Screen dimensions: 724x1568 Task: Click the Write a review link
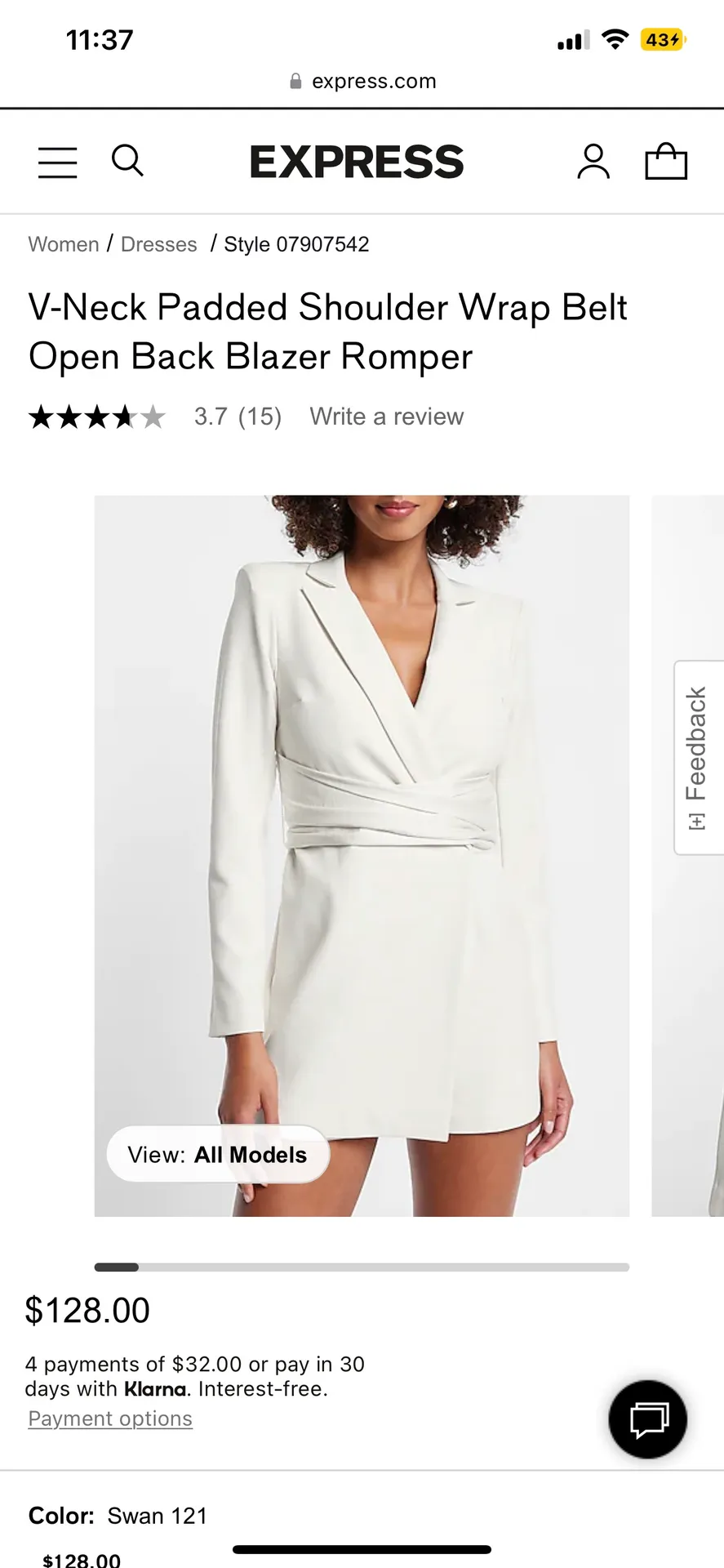(386, 416)
